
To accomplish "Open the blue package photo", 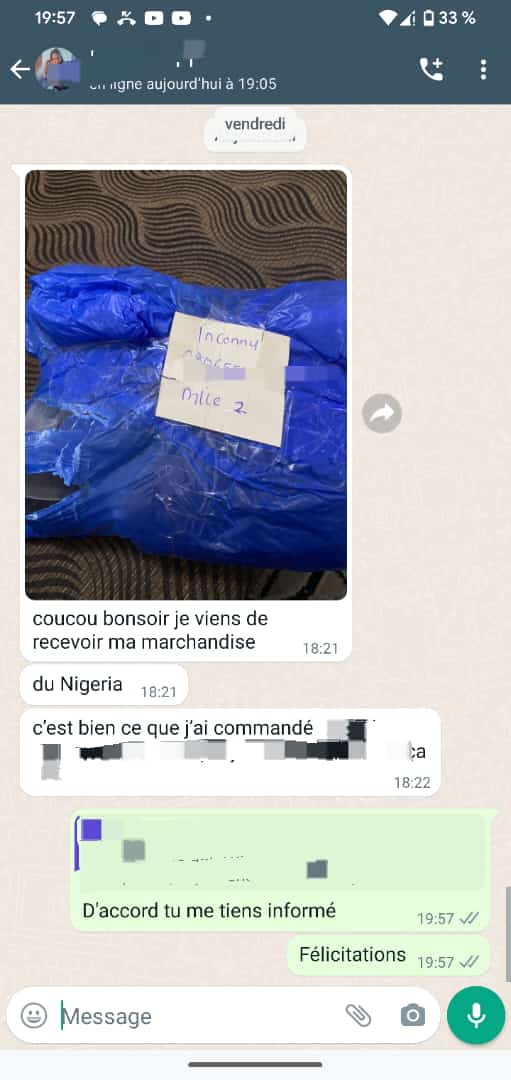I will 186,385.
